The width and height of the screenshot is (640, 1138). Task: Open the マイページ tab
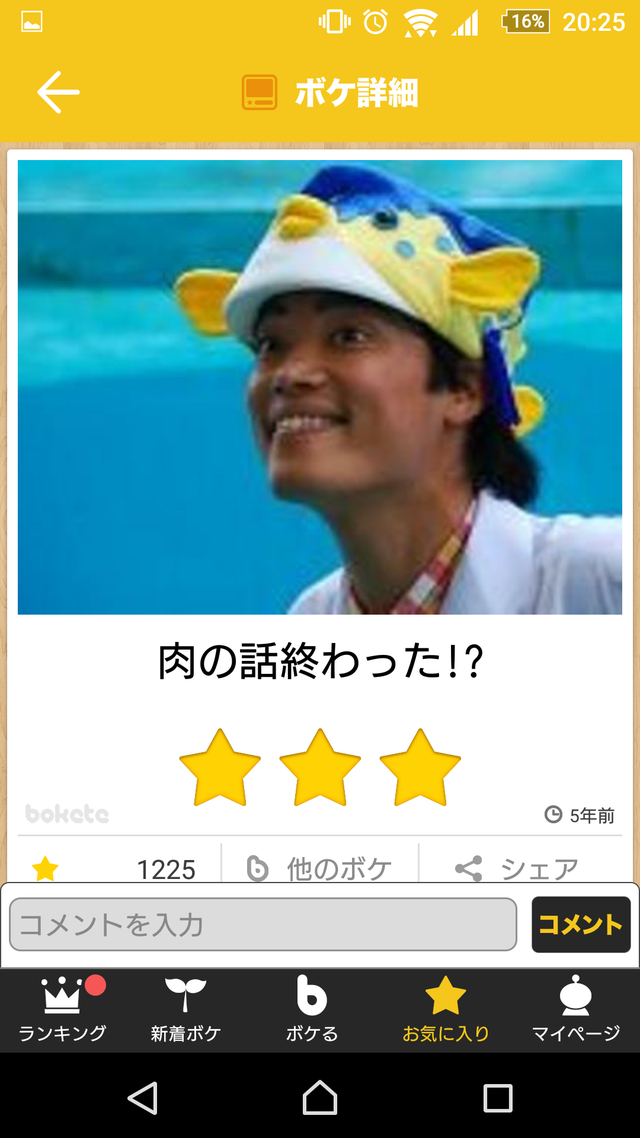[575, 1010]
